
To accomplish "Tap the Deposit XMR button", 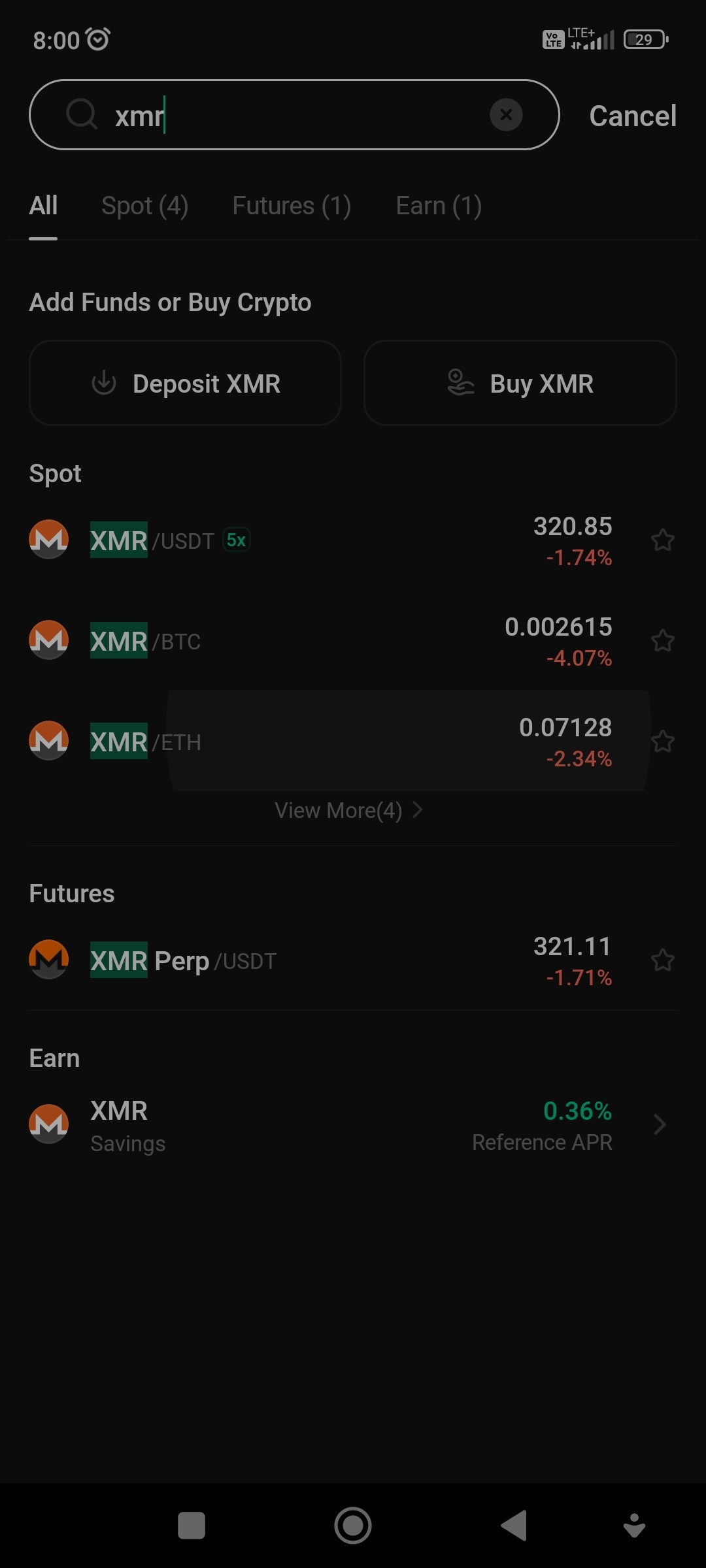I will (x=186, y=384).
